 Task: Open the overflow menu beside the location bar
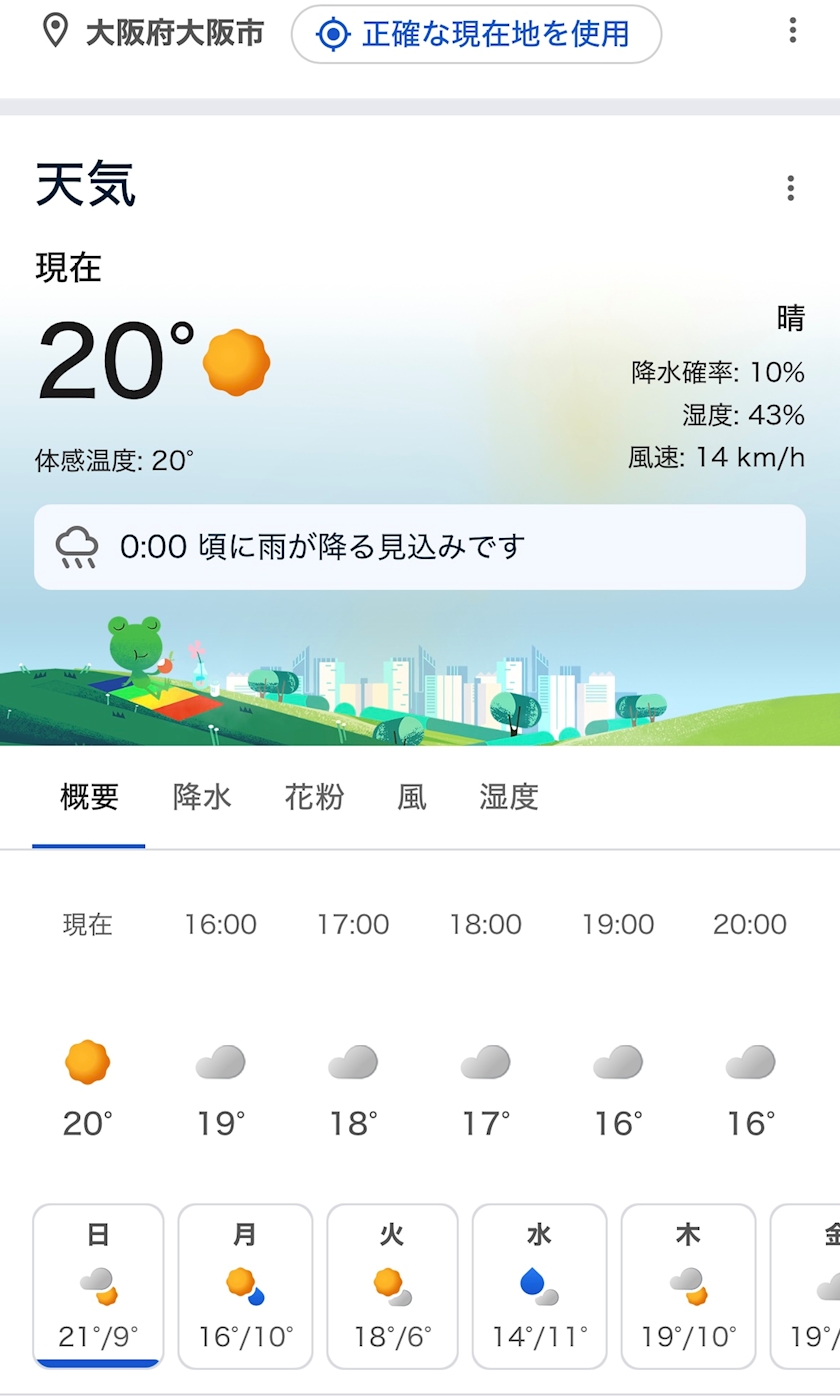pyautogui.click(x=792, y=31)
